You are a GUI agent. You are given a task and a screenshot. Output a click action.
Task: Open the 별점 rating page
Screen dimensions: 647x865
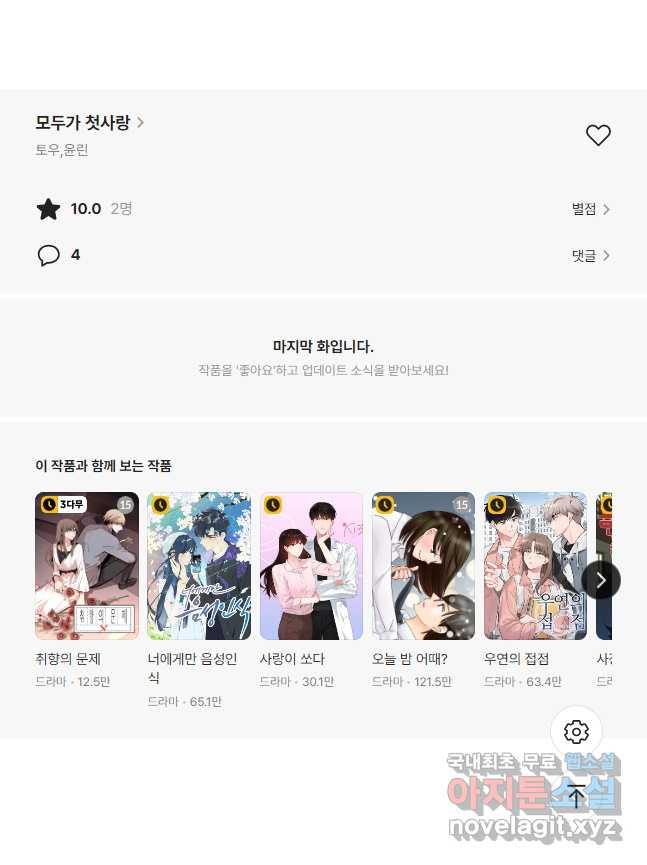pos(590,209)
